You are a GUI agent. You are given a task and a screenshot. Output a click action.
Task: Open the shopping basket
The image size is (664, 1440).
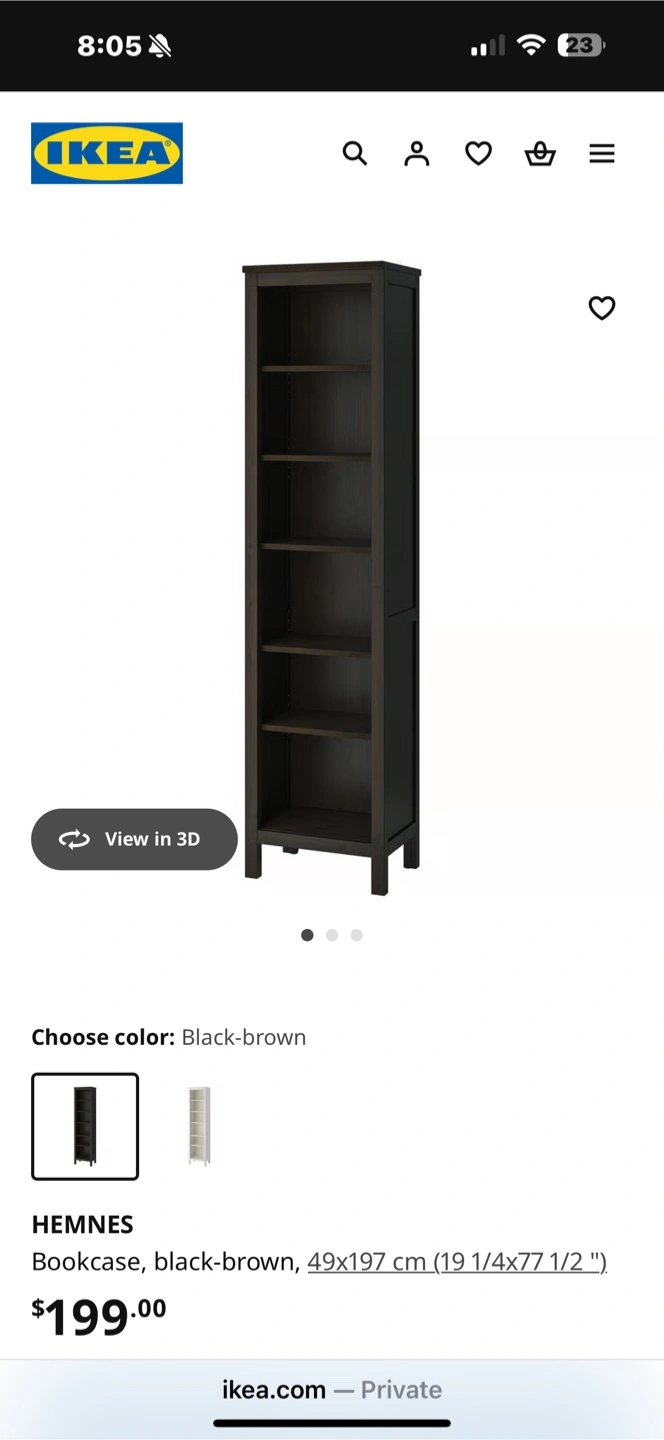click(x=540, y=153)
